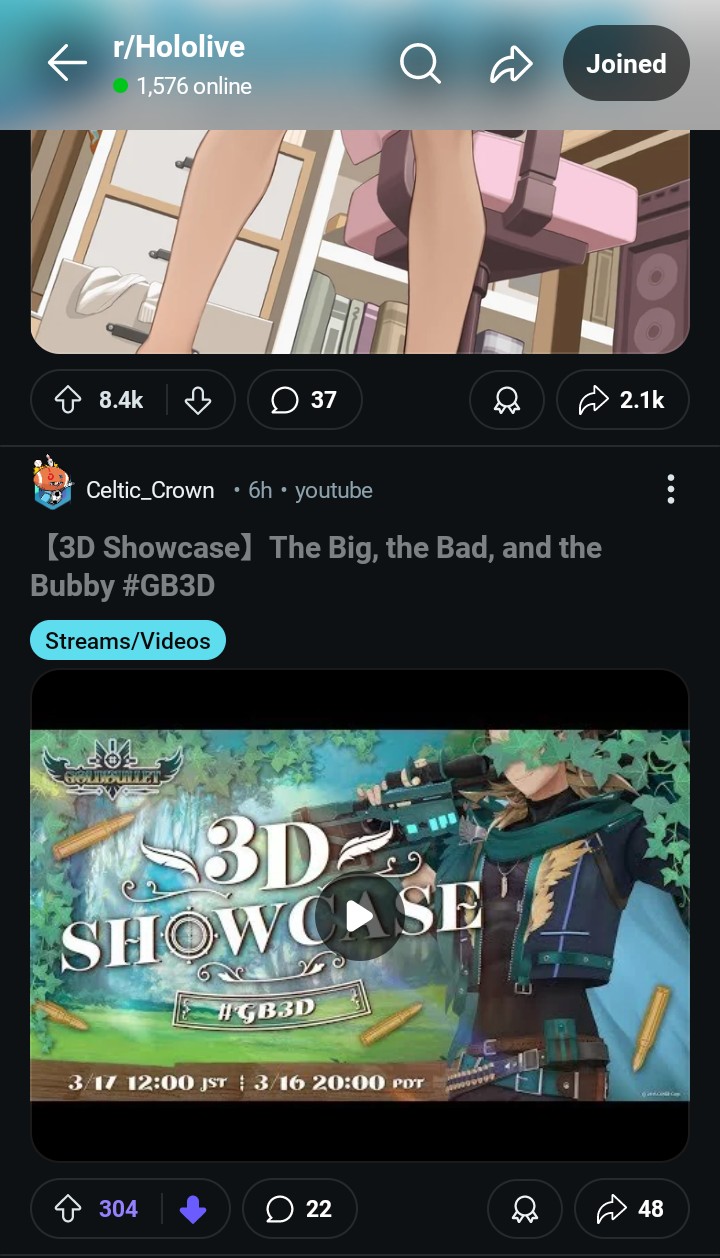Filter by Streams/Videos flair
The width and height of the screenshot is (720, 1258).
128,641
